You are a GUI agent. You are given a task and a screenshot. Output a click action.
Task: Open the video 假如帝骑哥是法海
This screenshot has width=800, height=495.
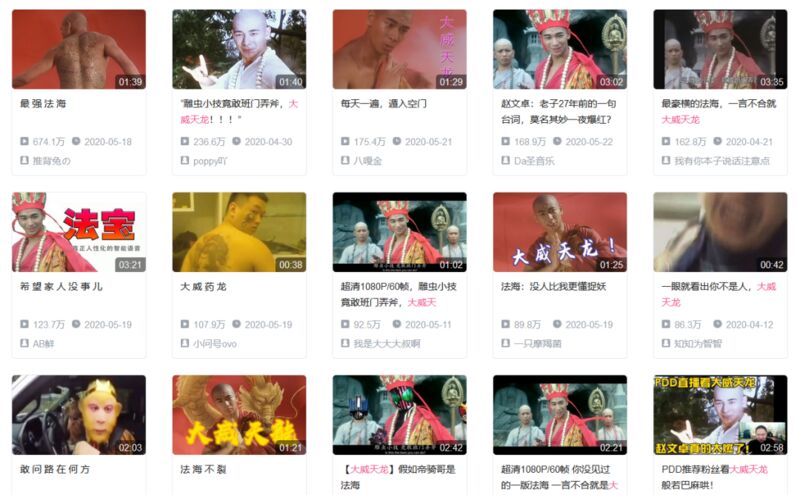click(x=399, y=415)
